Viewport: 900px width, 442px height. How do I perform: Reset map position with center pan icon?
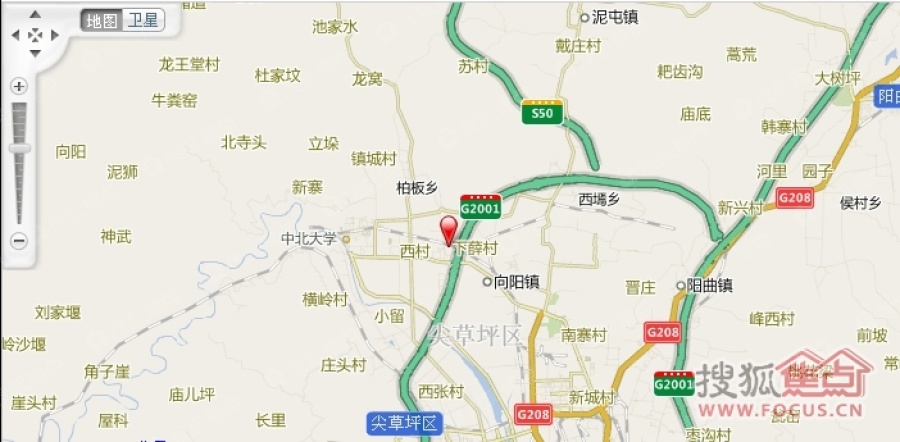tap(35, 35)
